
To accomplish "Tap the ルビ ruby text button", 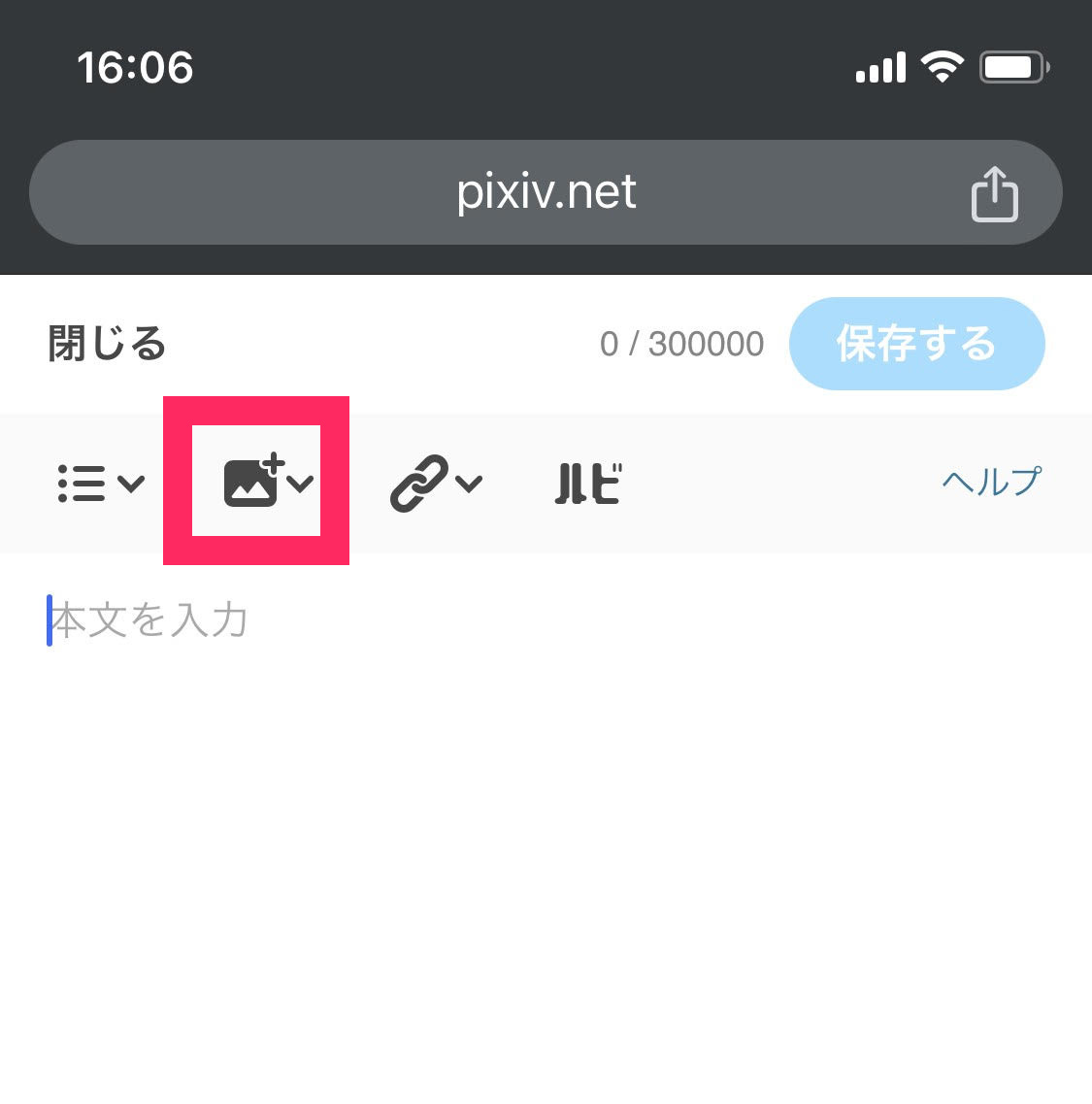I will pyautogui.click(x=588, y=483).
